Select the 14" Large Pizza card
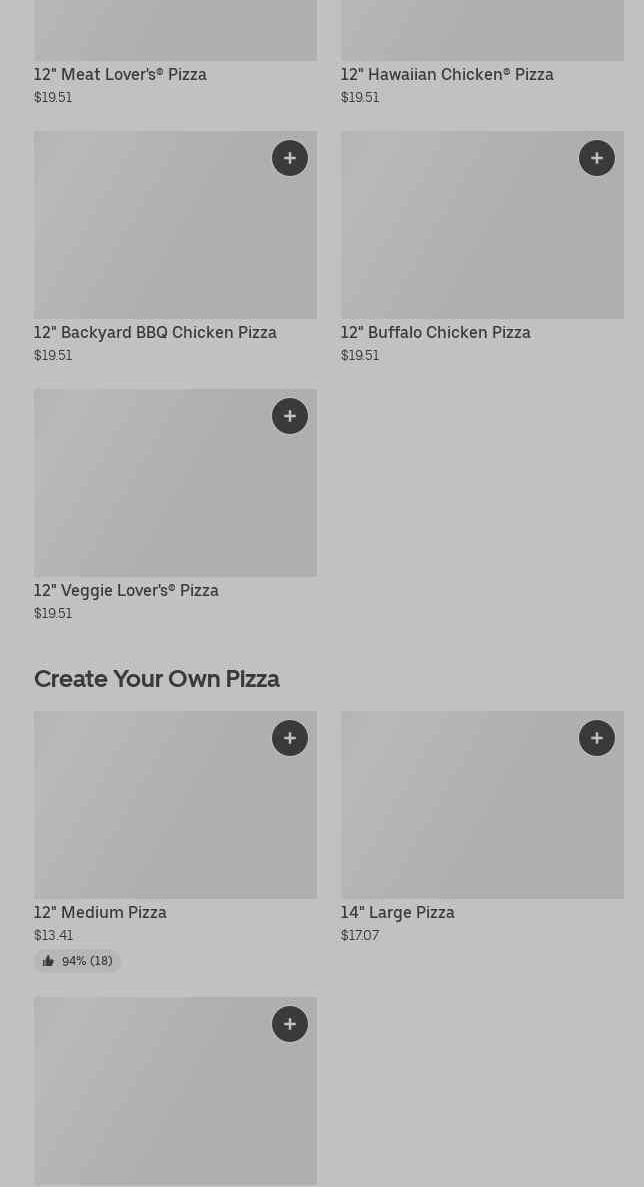 click(x=398, y=912)
